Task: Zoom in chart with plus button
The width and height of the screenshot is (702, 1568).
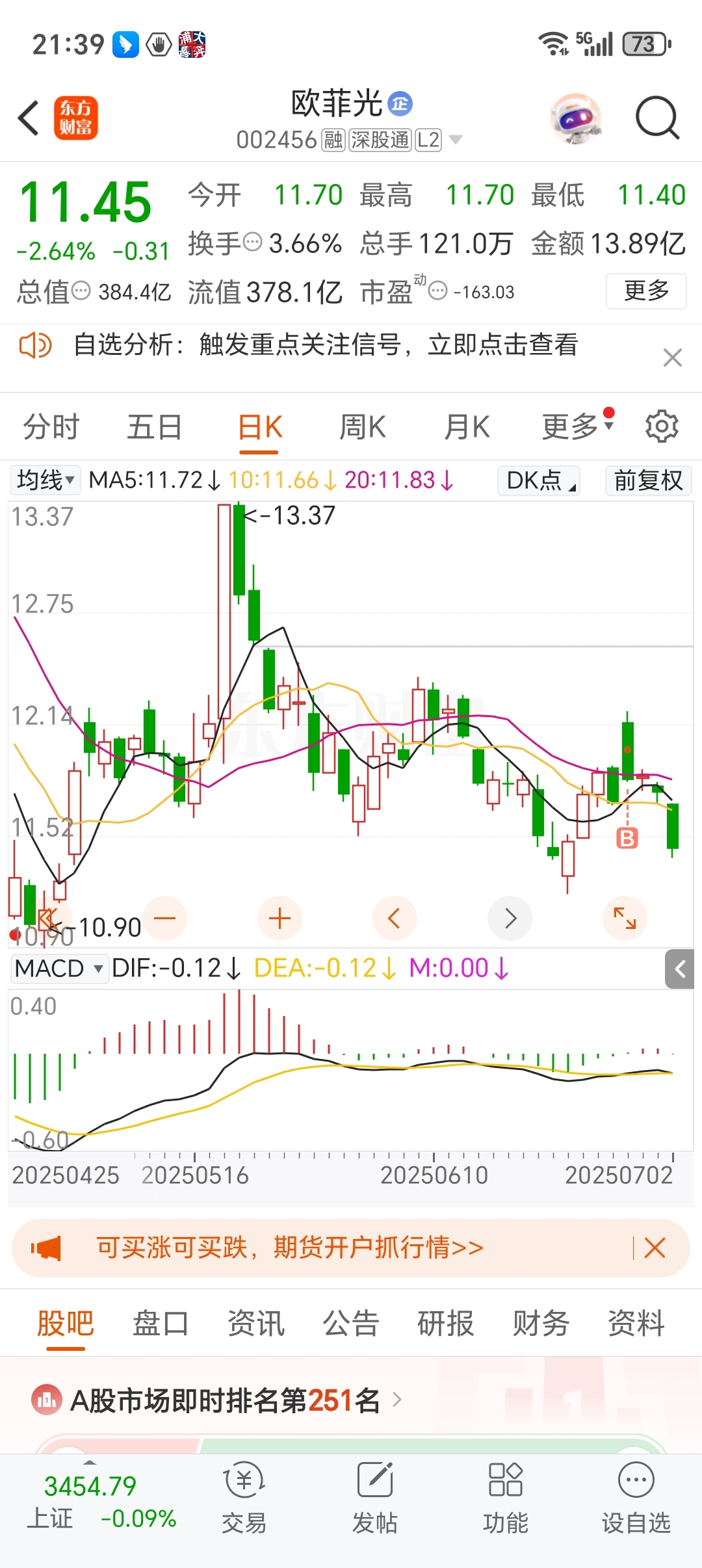Action: (x=279, y=918)
